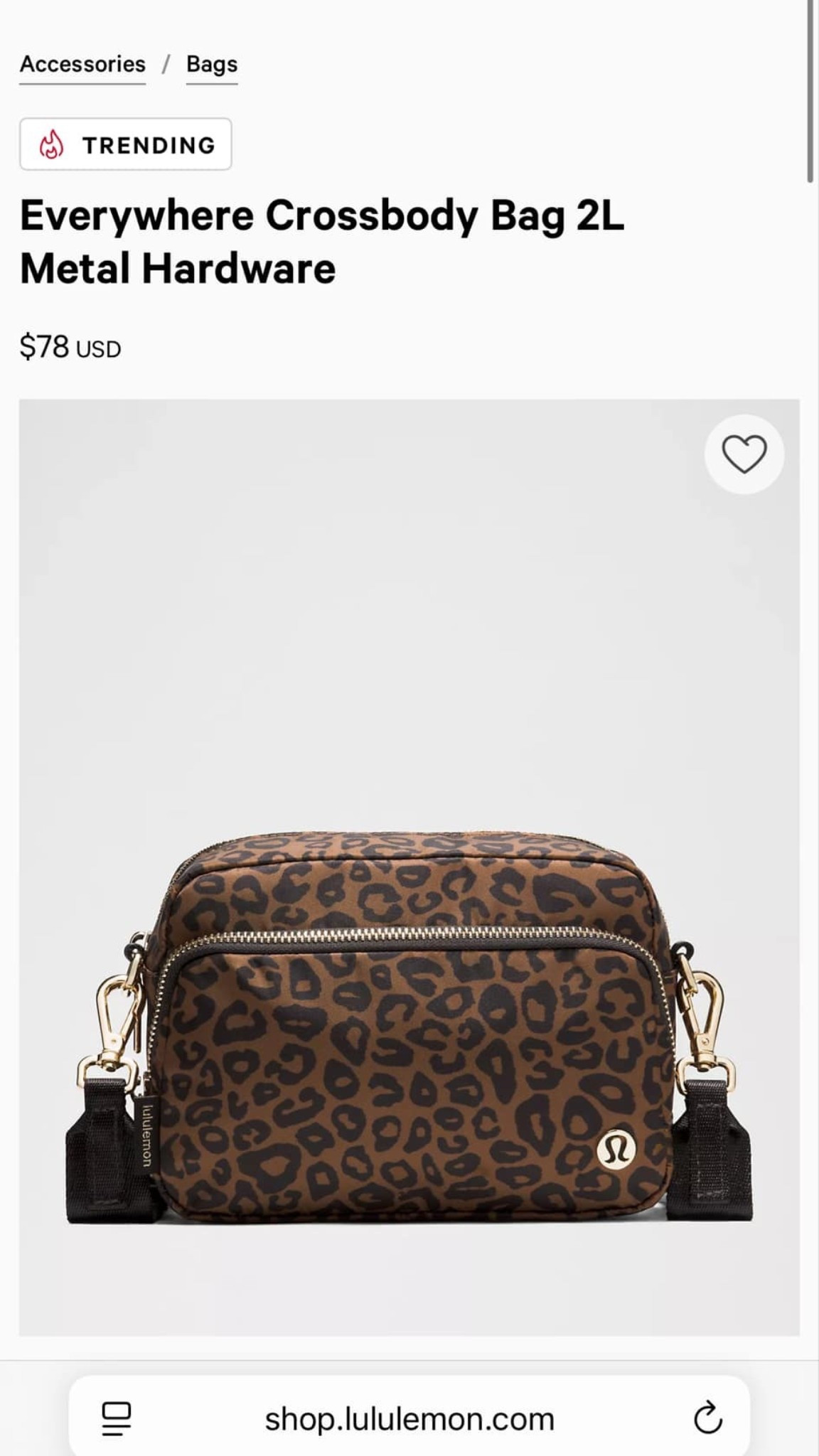The height and width of the screenshot is (1456, 819).
Task: Tap the TRENDING badge to filter trending items
Action: (125, 144)
